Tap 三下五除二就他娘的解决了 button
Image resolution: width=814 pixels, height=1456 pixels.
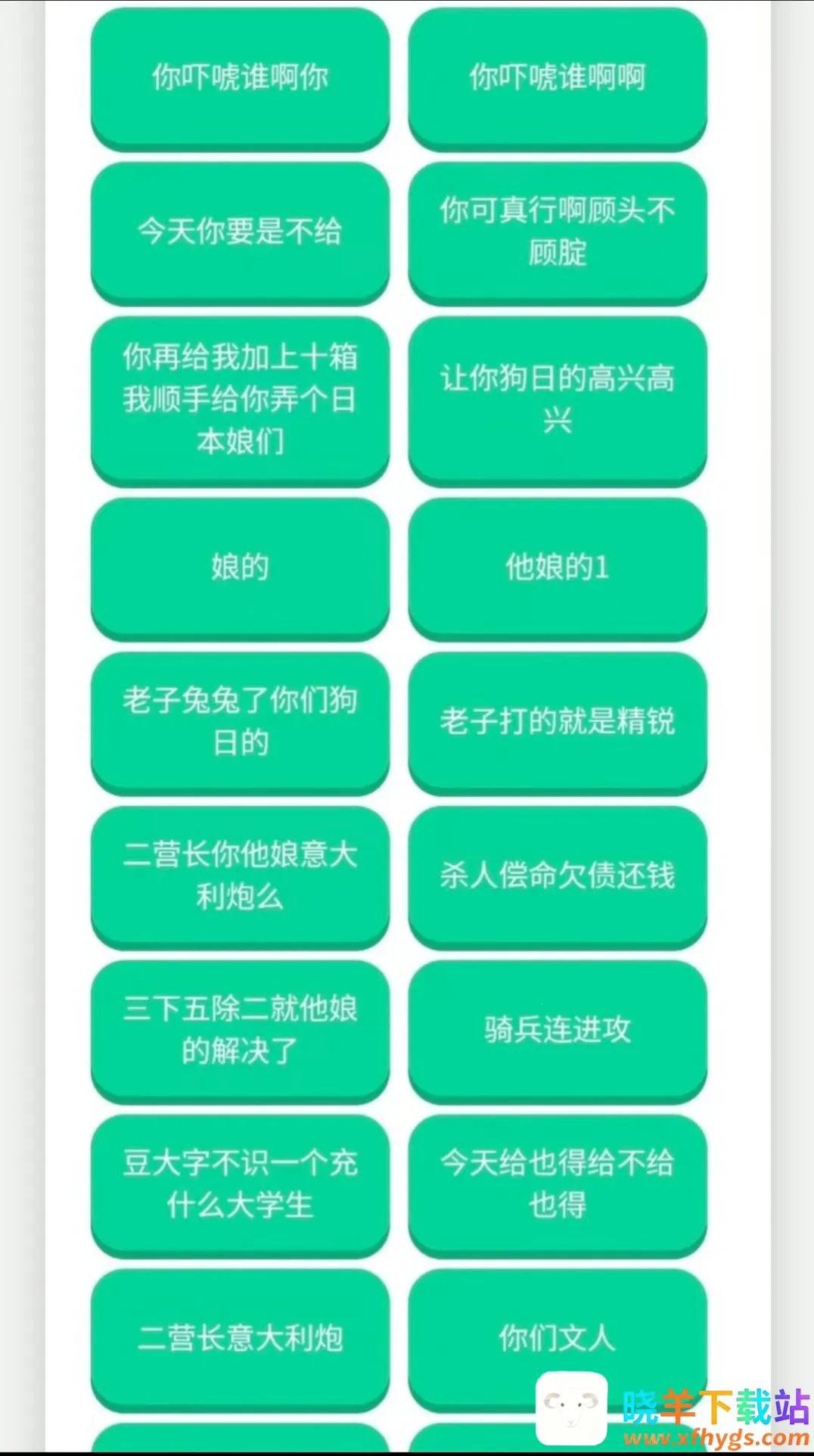240,1030
